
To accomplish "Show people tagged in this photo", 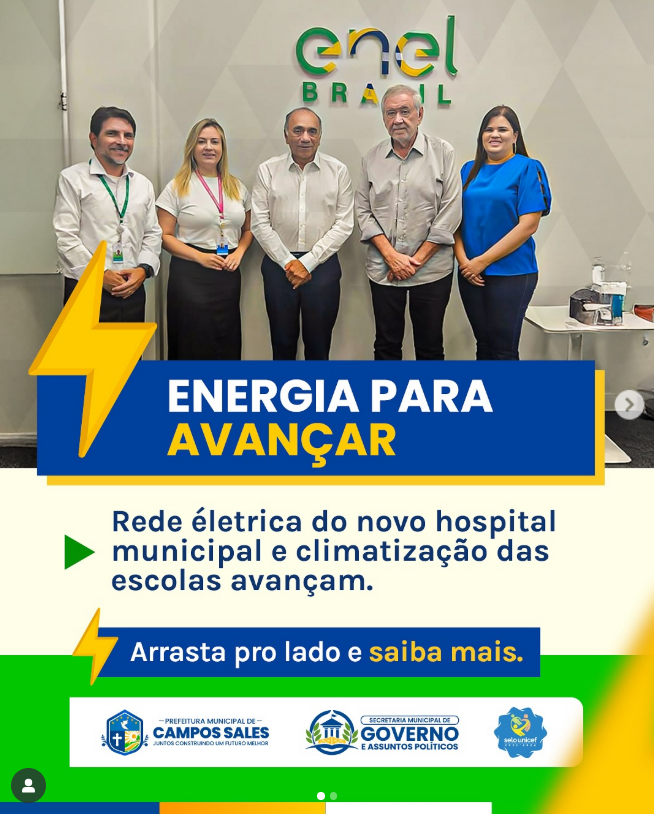I will (28, 785).
